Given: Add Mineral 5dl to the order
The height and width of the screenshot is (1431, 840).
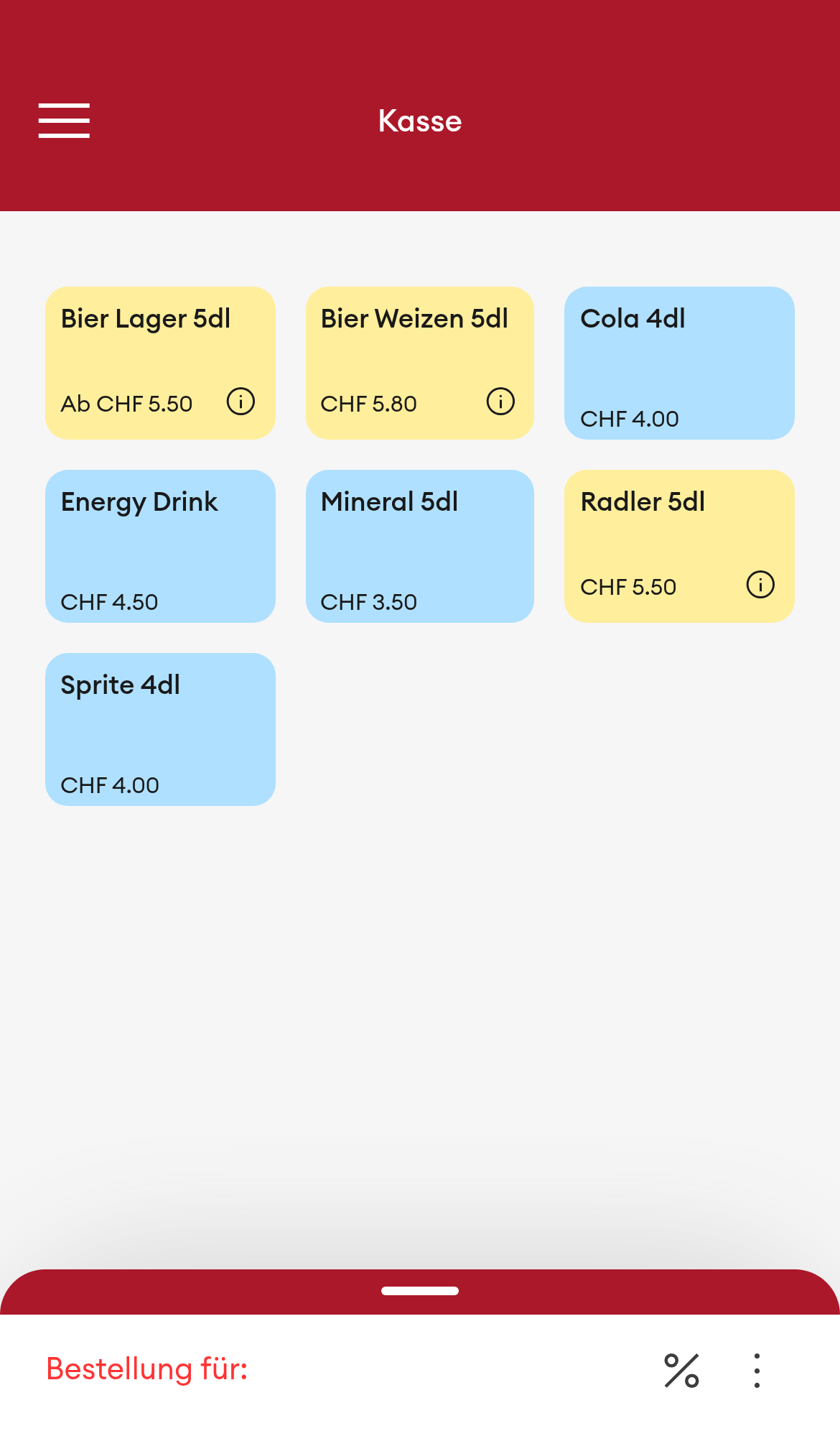Looking at the screenshot, I should [x=420, y=546].
